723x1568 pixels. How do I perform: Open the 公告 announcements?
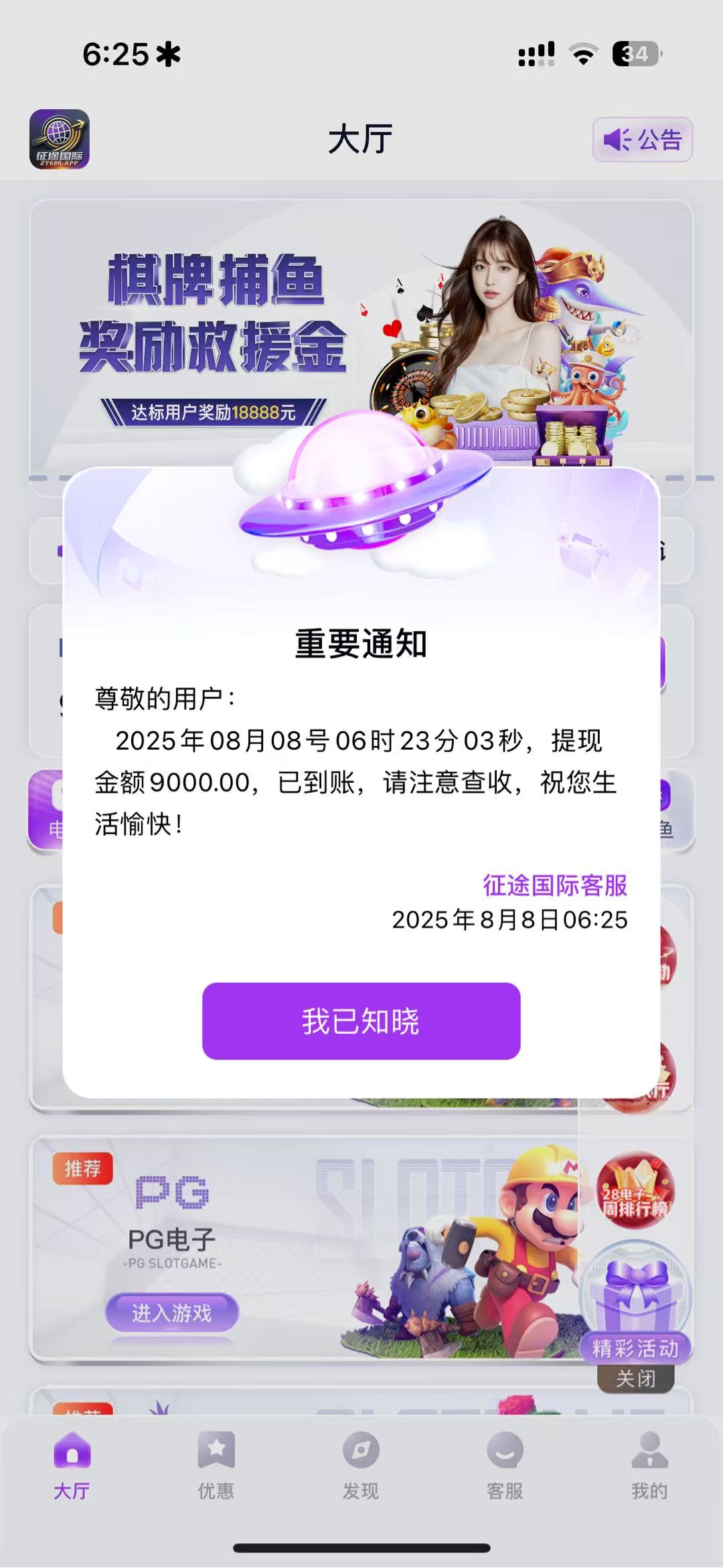click(642, 140)
